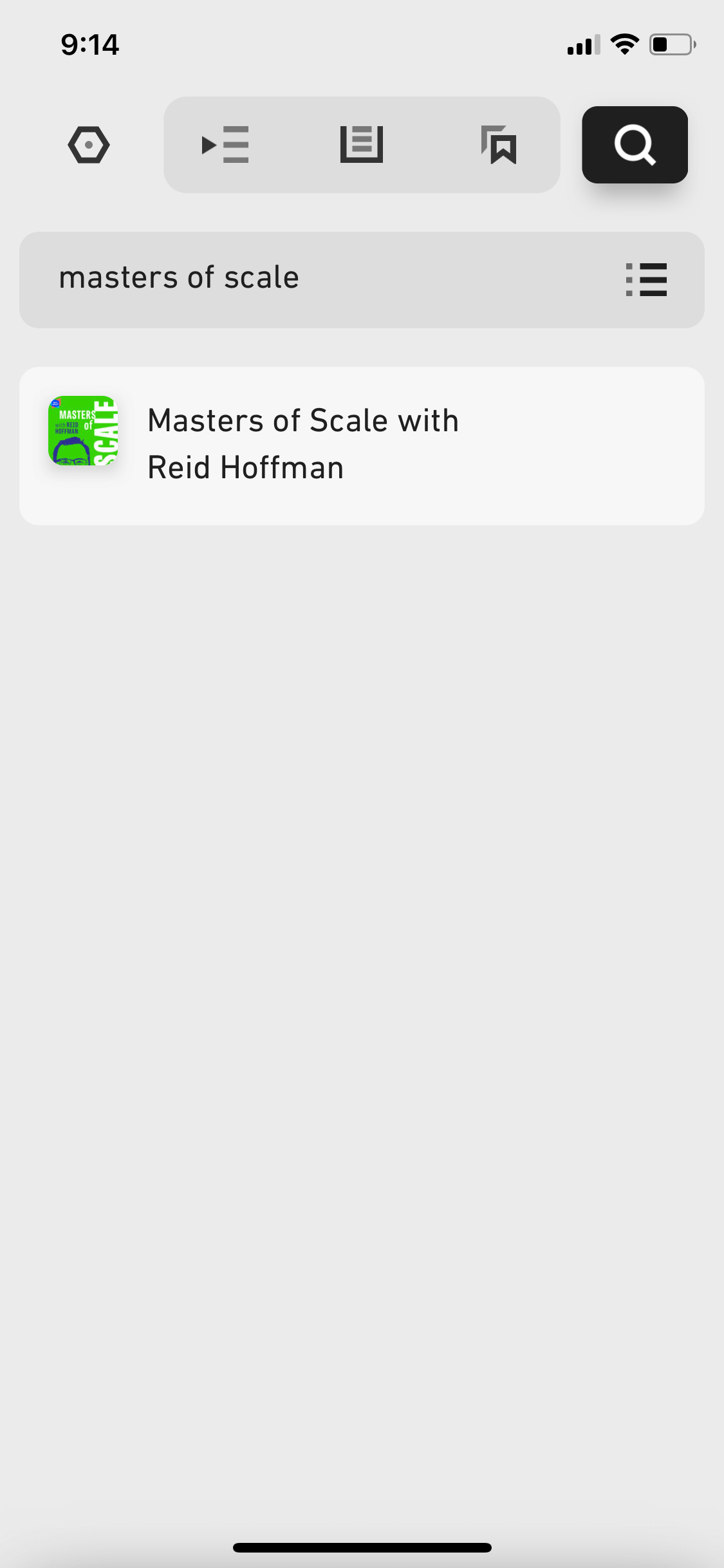Open the list options icon in search bar

coord(646,279)
